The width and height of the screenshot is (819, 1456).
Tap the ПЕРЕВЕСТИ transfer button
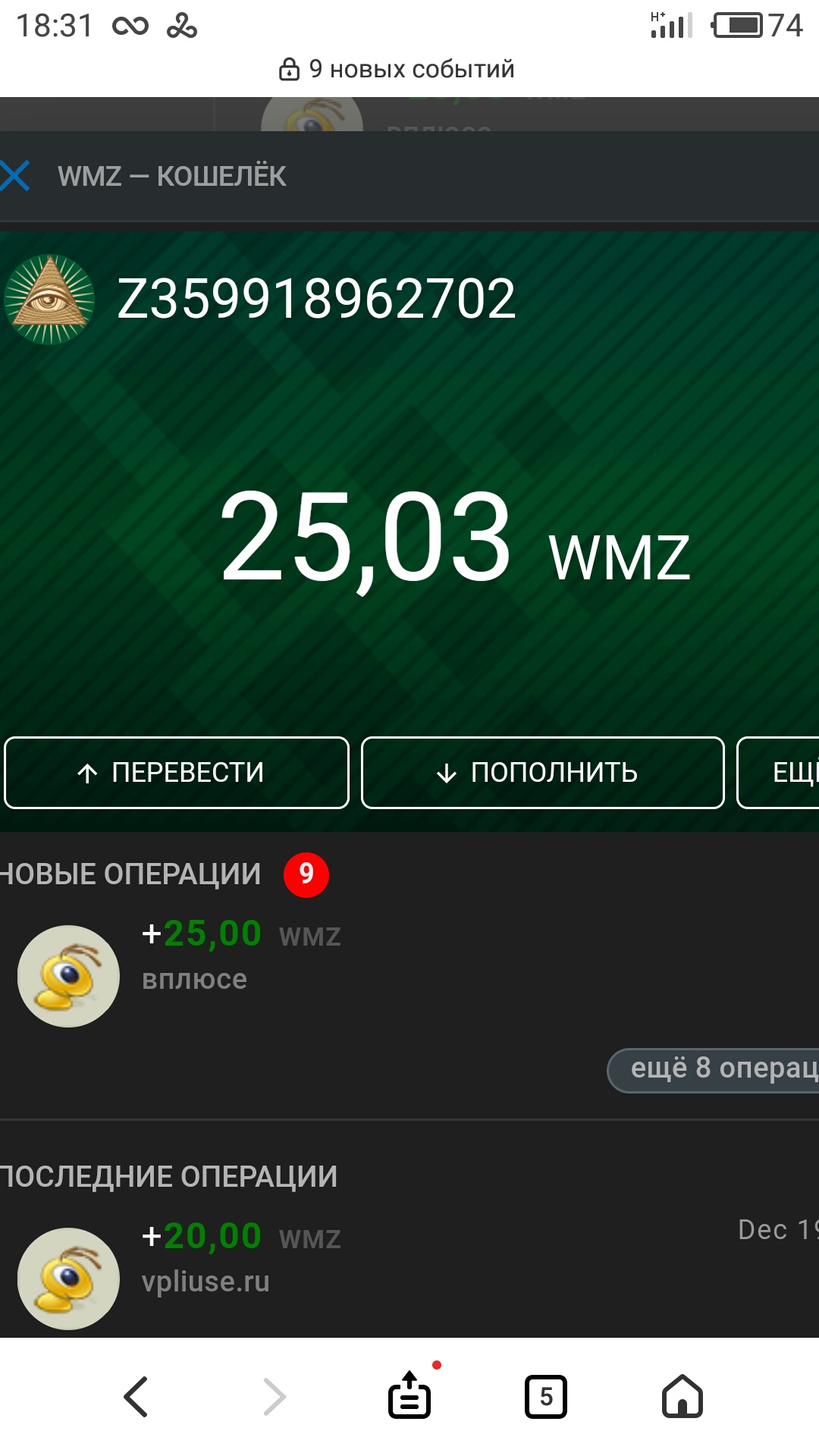pyautogui.click(x=177, y=773)
